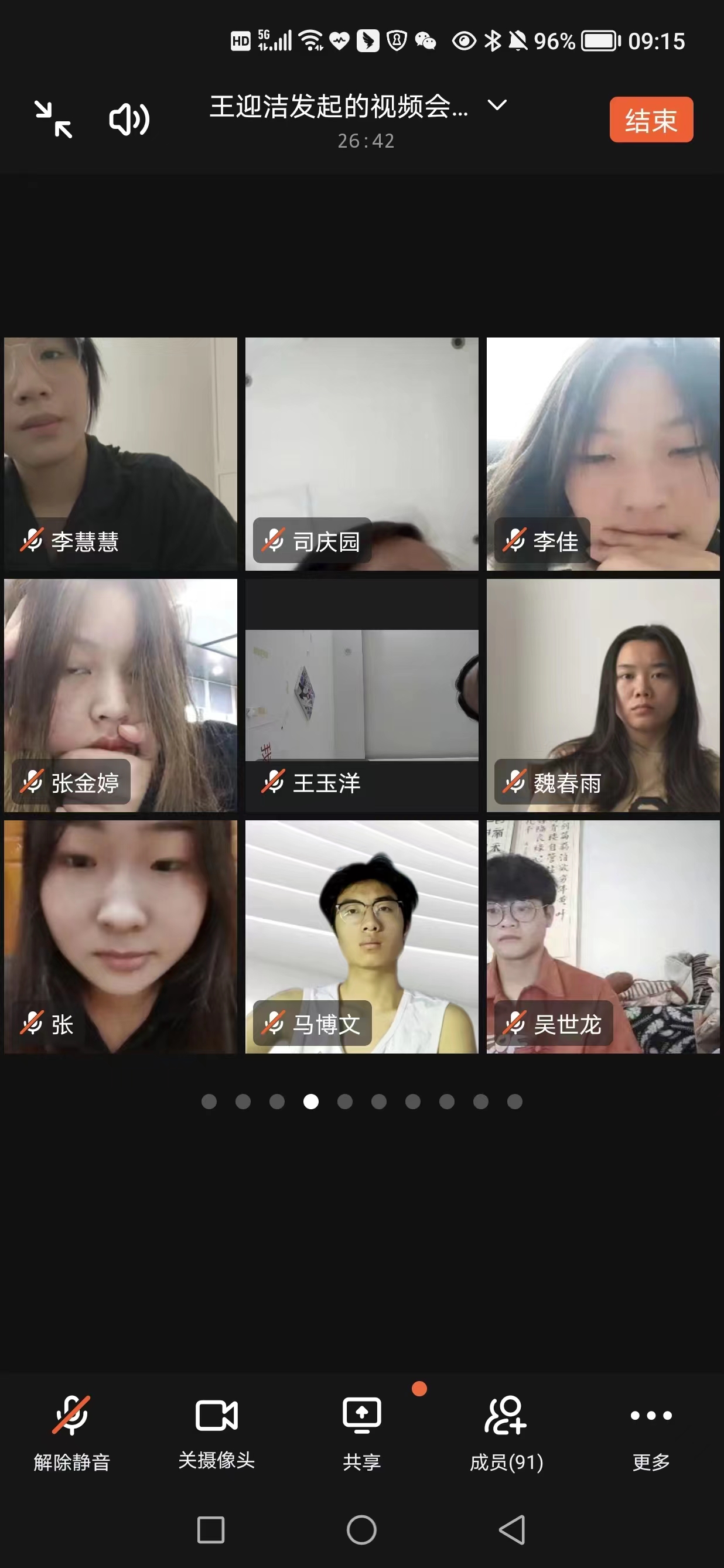Select 司庆园's video tile
Image resolution: width=724 pixels, height=1568 pixels.
[x=361, y=454]
